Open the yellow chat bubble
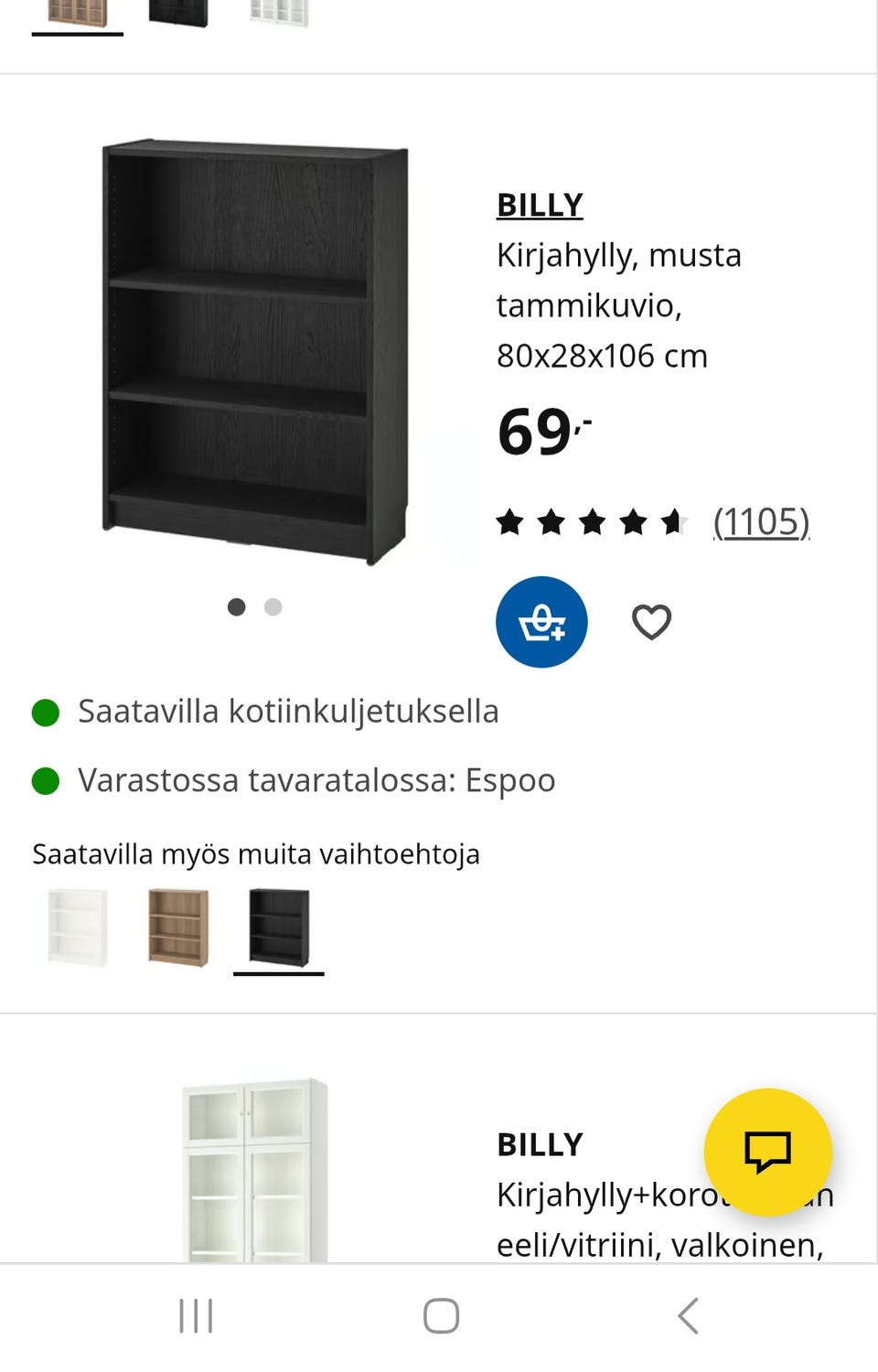Image resolution: width=878 pixels, height=1372 pixels. tap(766, 1155)
